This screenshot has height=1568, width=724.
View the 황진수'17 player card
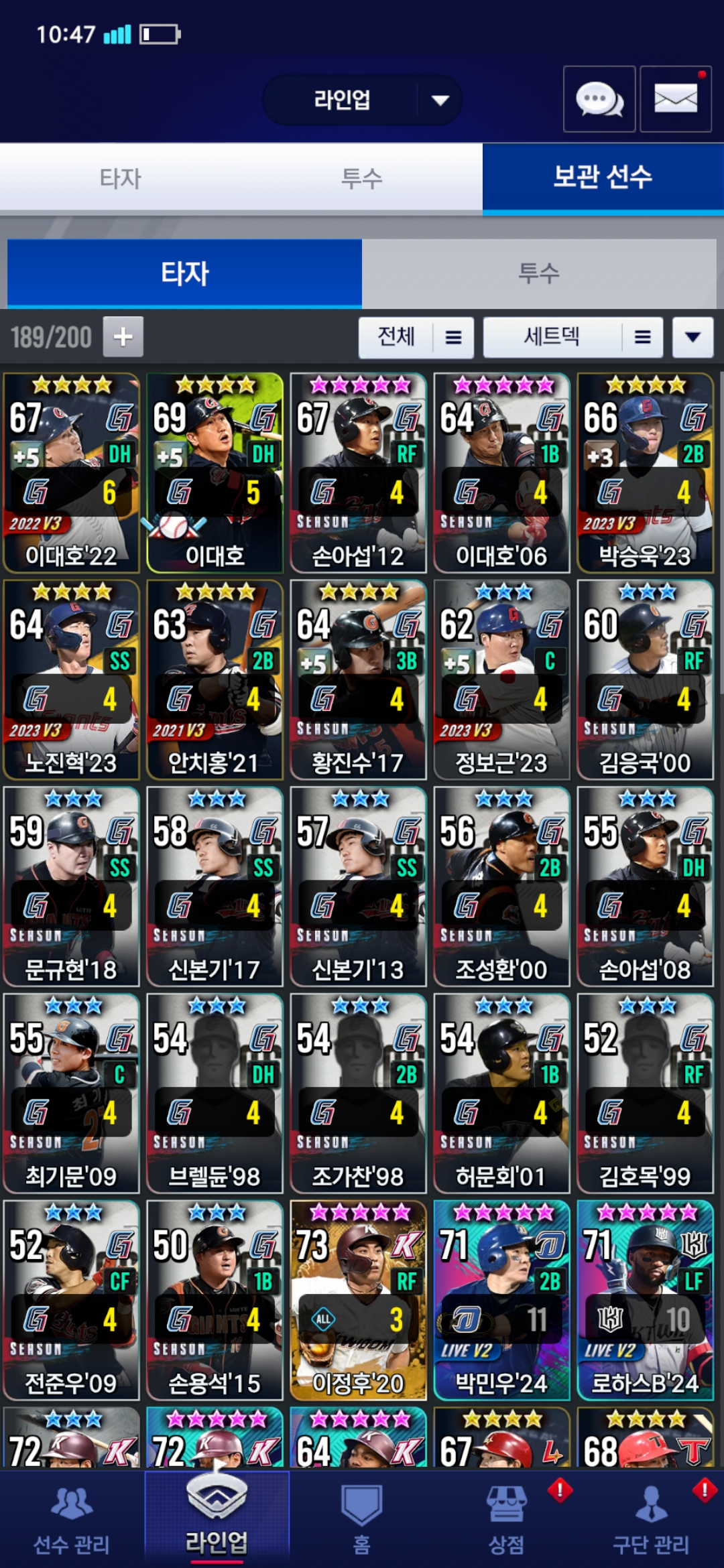358,679
